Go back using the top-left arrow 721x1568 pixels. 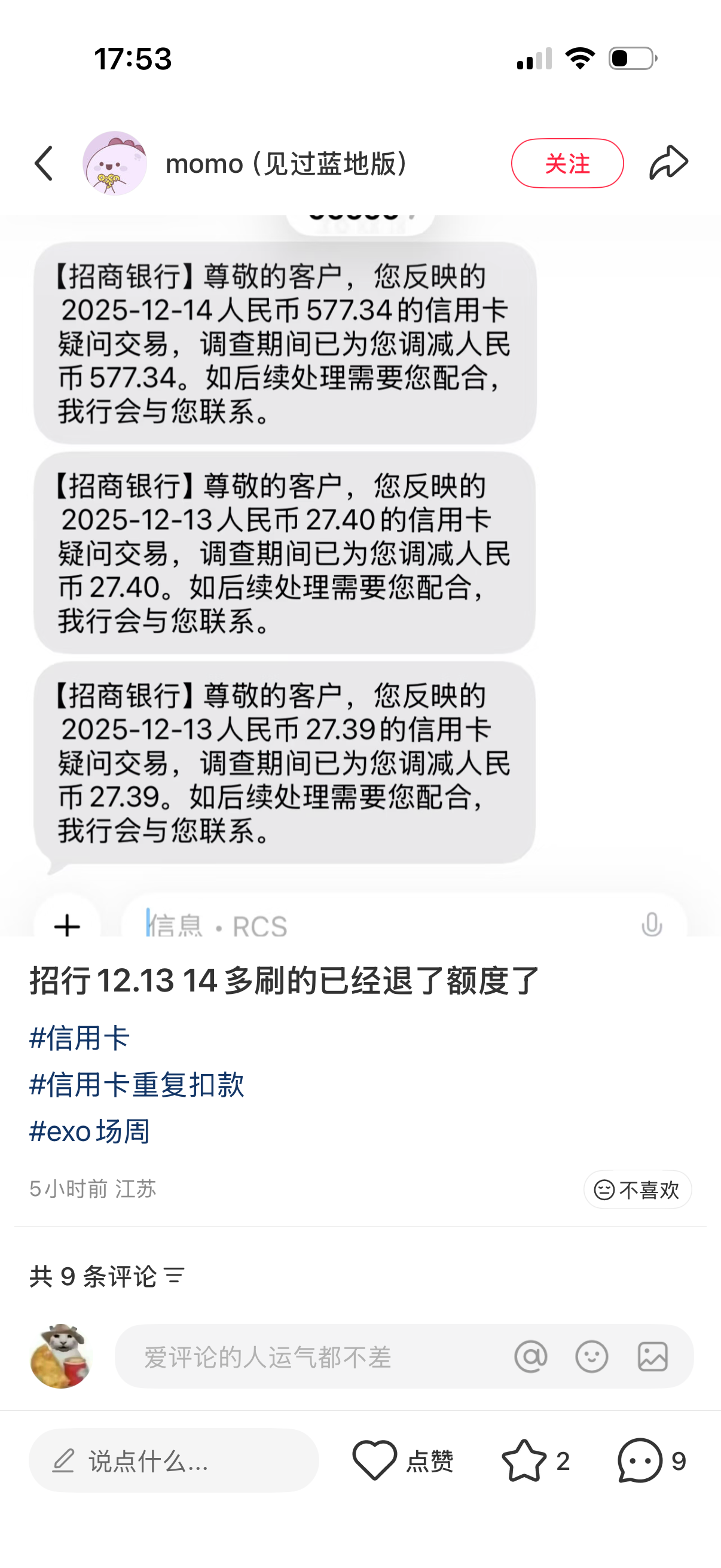pos(44,163)
